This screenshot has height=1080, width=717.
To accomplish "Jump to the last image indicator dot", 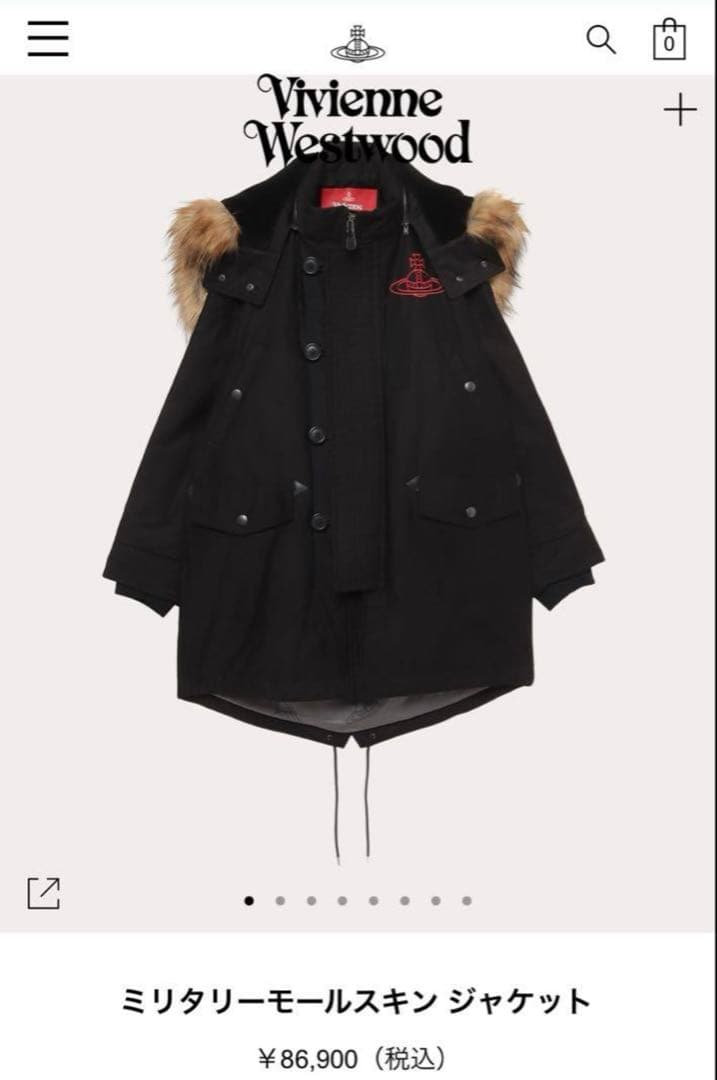I will coord(467,900).
